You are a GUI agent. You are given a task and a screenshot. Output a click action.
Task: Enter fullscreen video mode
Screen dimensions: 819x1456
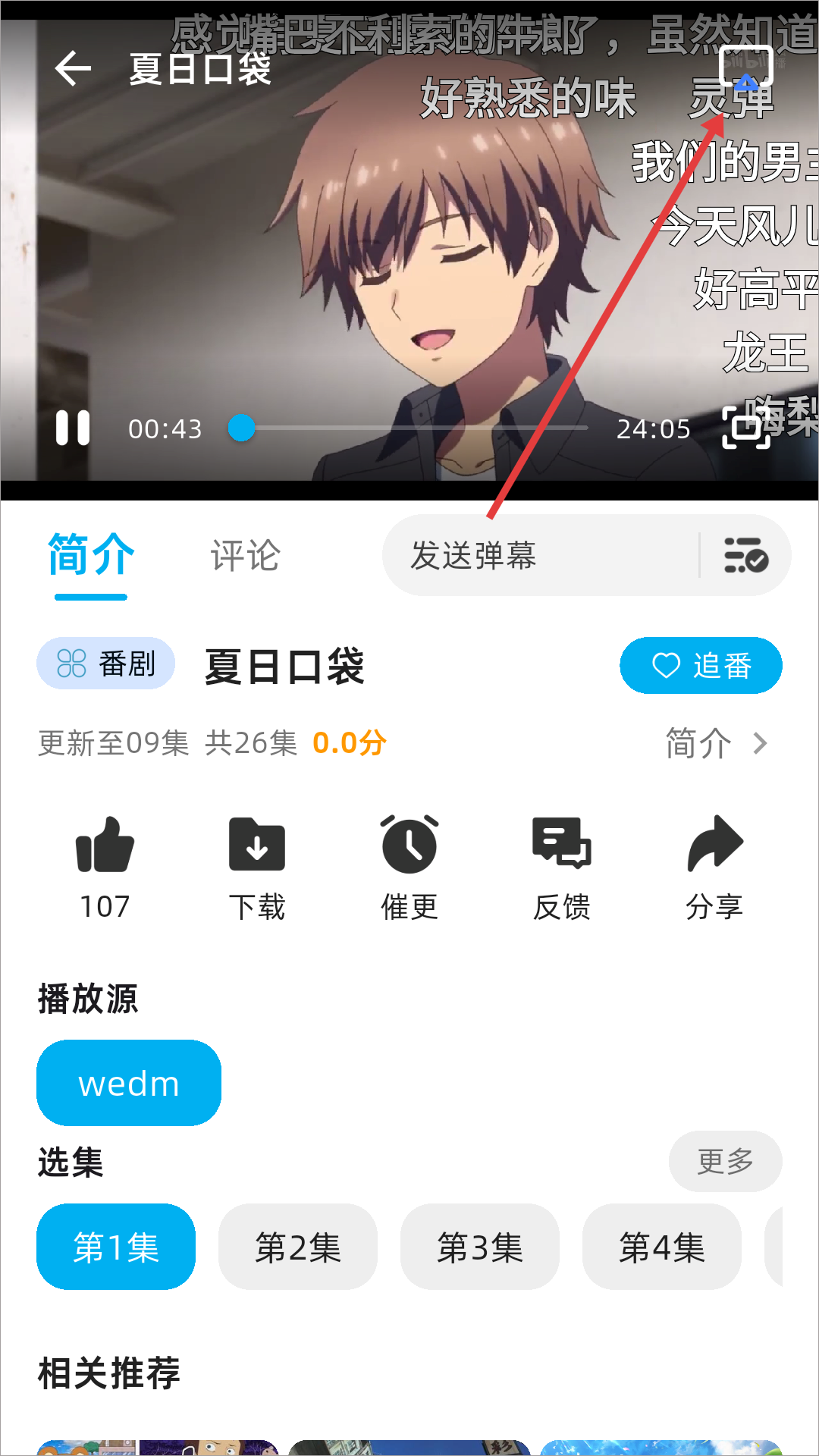(x=745, y=428)
